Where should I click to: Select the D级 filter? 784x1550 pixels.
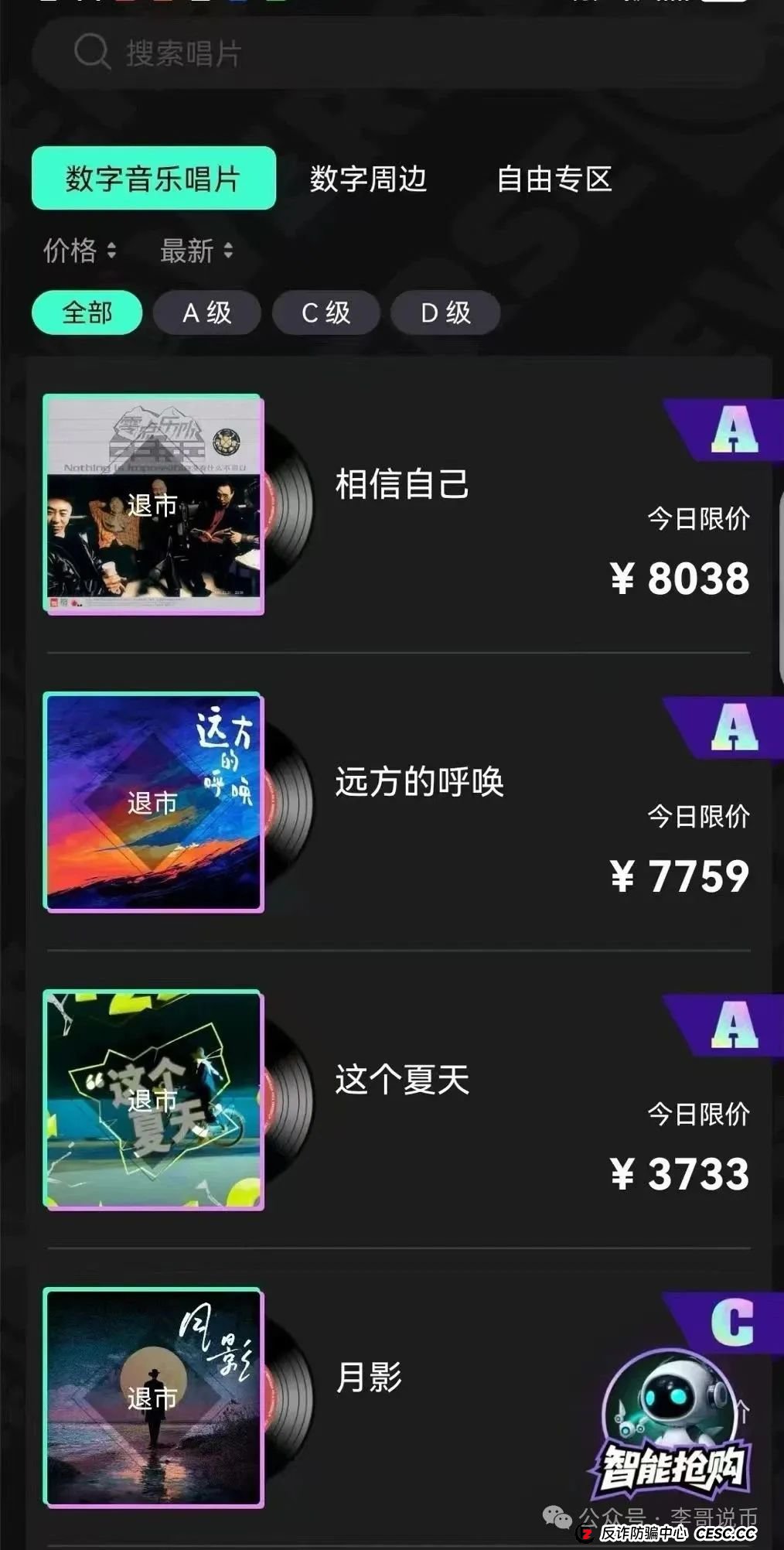pyautogui.click(x=445, y=312)
